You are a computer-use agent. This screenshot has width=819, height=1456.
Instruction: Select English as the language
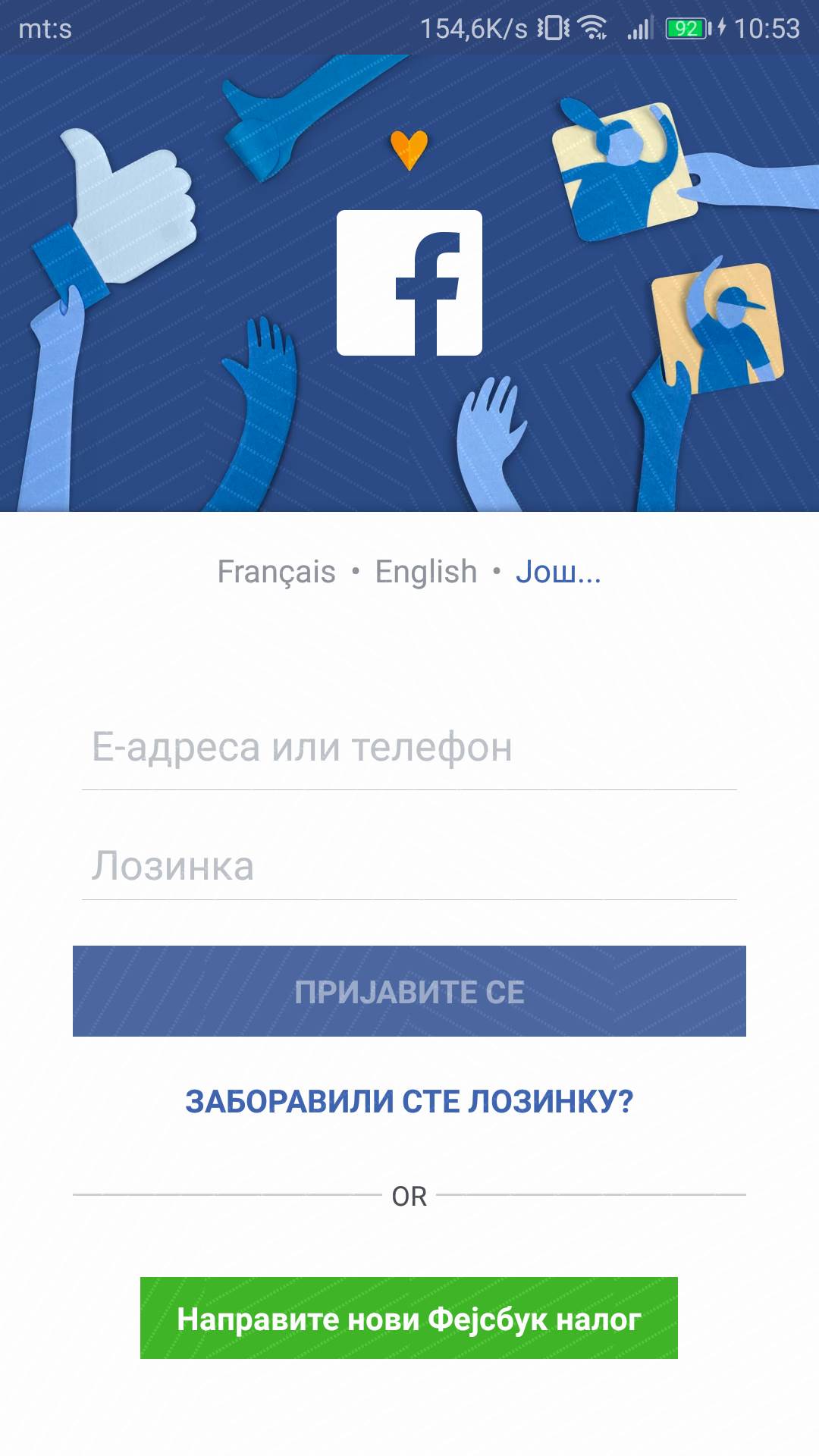tap(426, 572)
